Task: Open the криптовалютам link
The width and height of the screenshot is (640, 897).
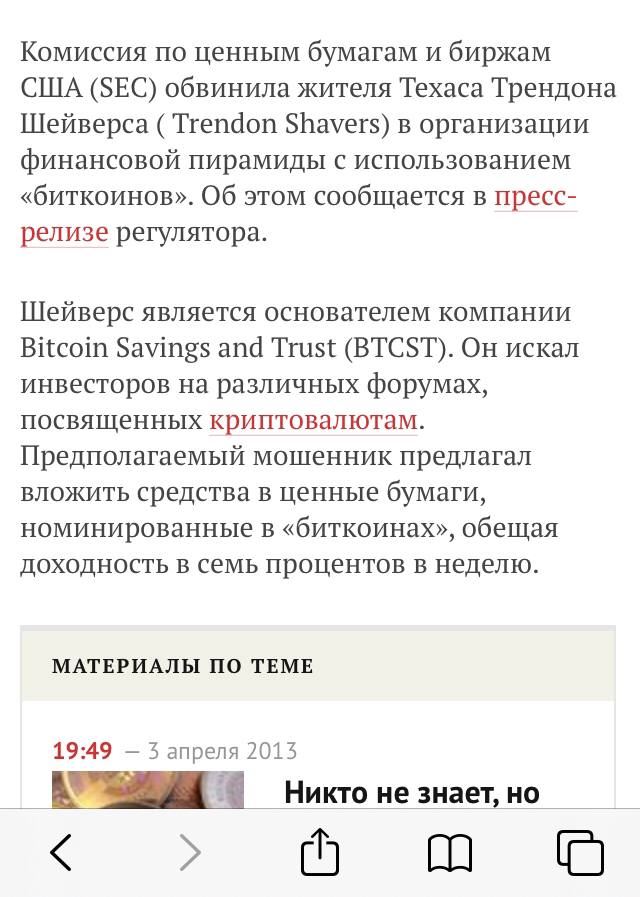Action: 313,419
